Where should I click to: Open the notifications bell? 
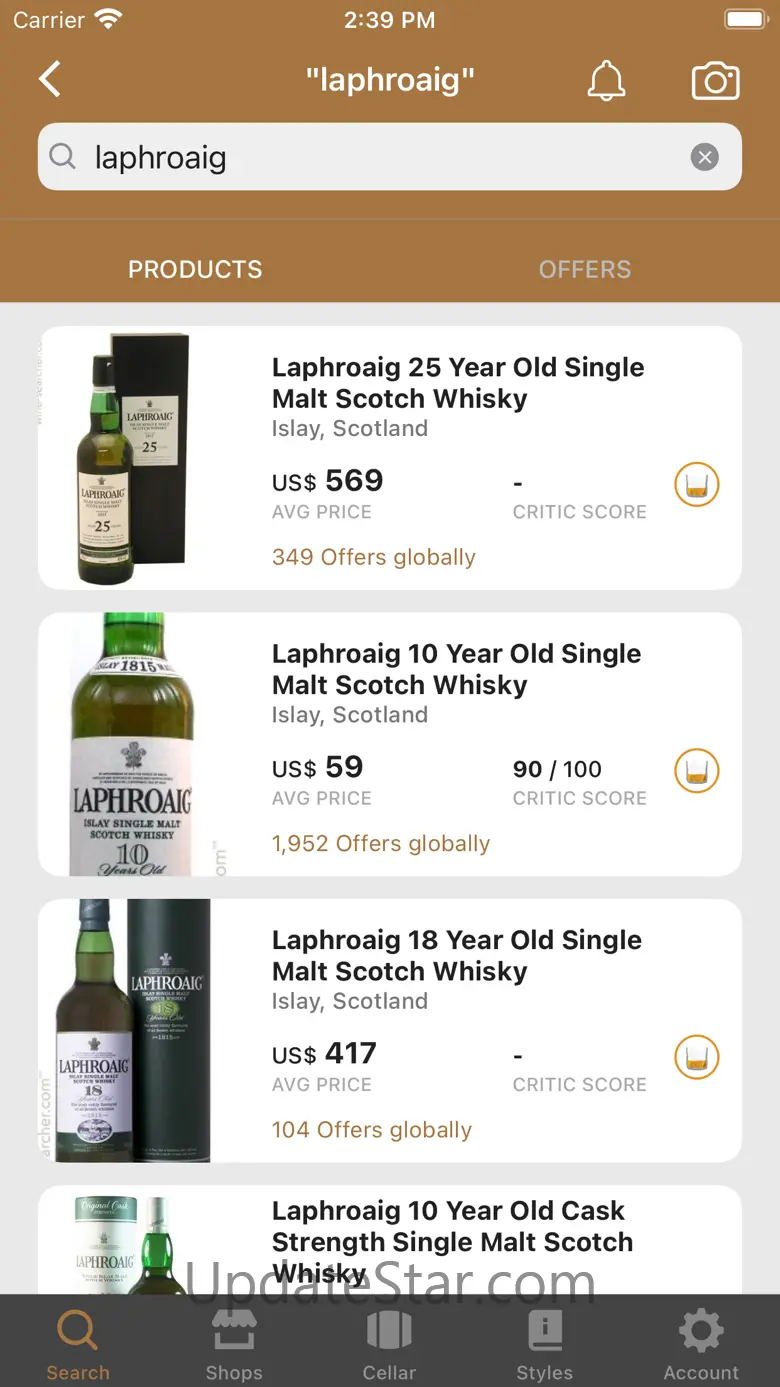tap(606, 81)
